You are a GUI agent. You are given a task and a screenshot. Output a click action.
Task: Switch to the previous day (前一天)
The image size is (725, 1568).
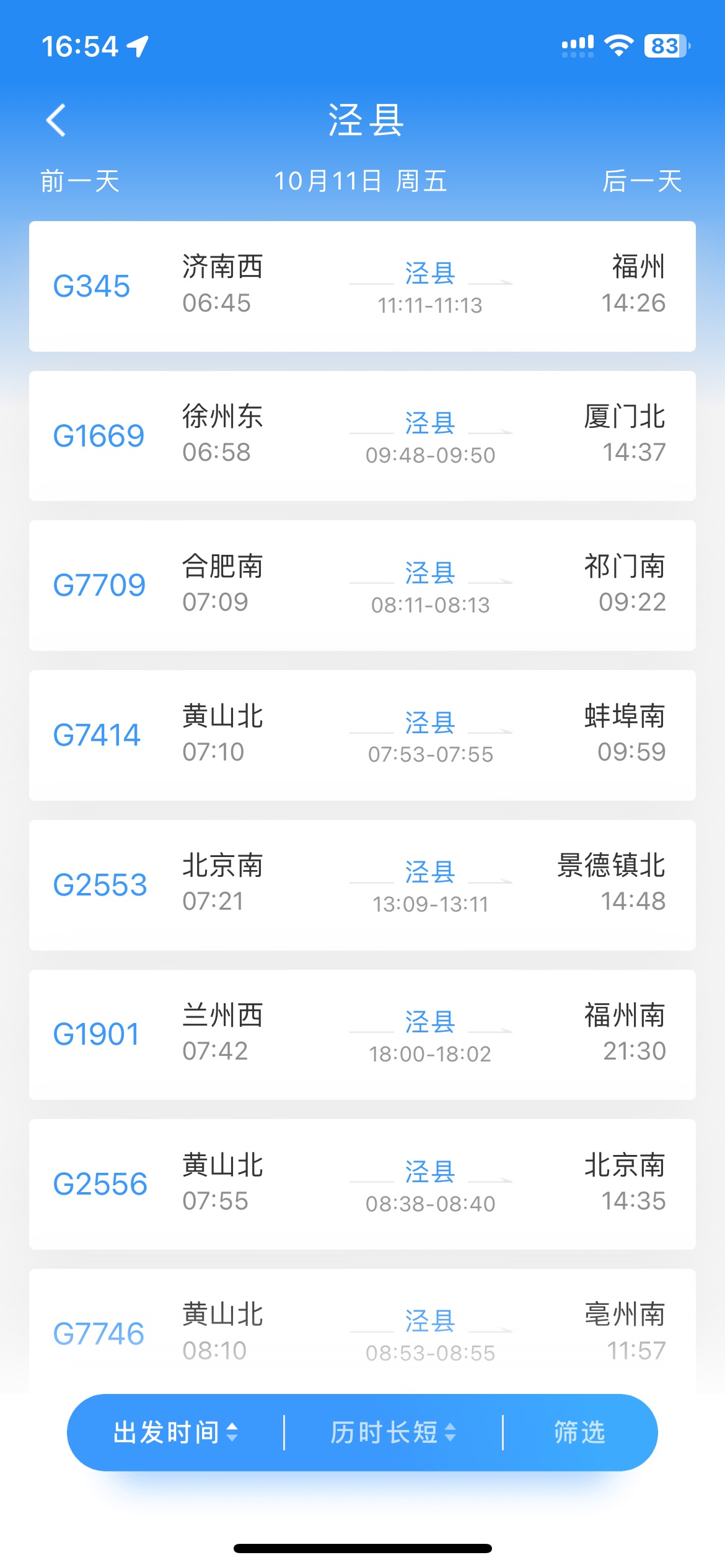click(x=80, y=181)
